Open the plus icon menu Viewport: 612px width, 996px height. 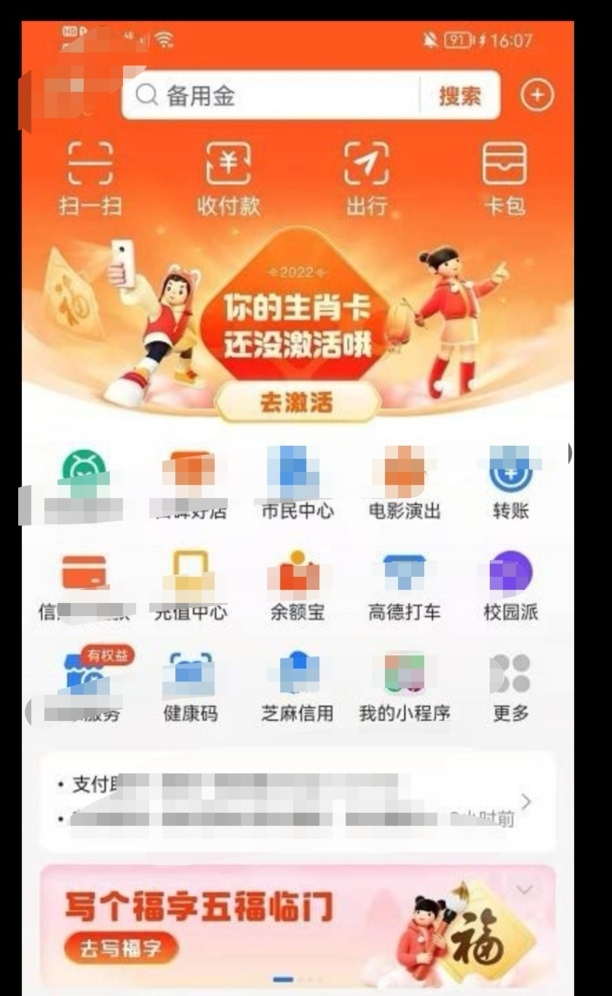[x=537, y=95]
